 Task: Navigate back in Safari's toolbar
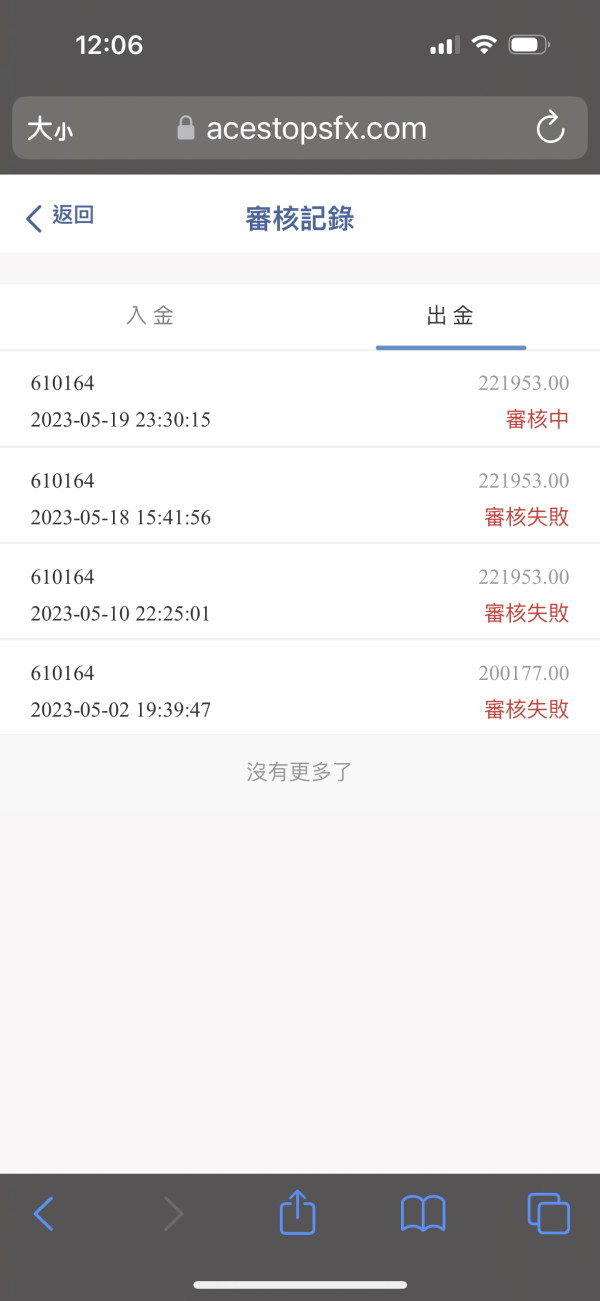pyautogui.click(x=43, y=1214)
